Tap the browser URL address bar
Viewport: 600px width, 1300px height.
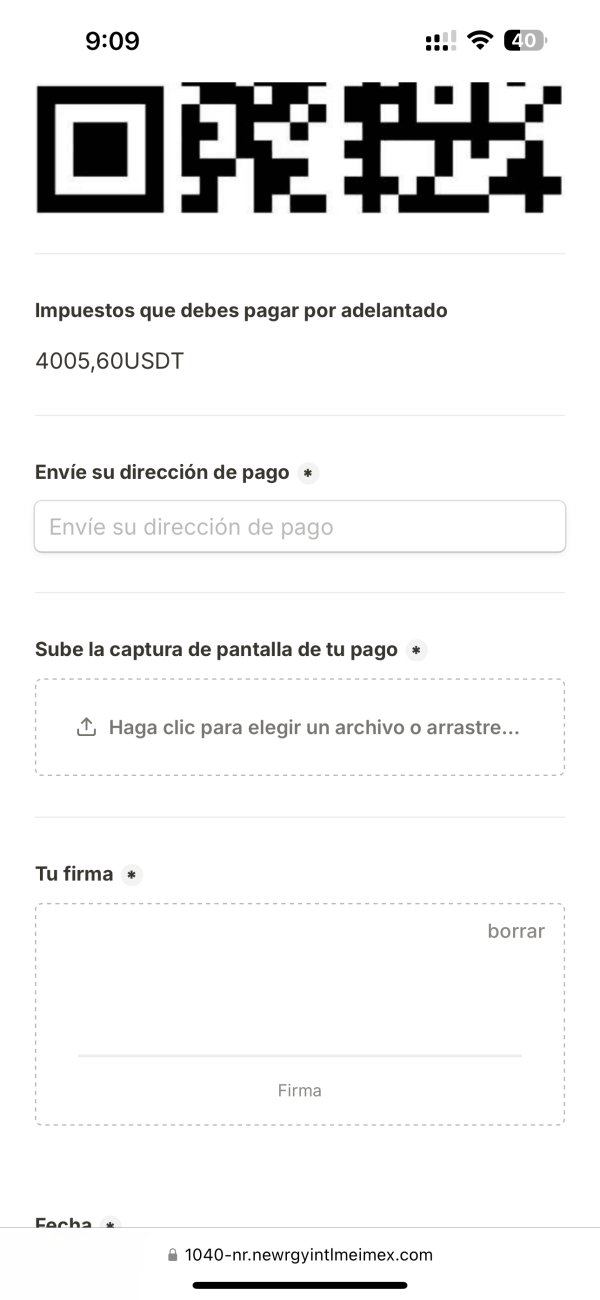coord(300,1255)
